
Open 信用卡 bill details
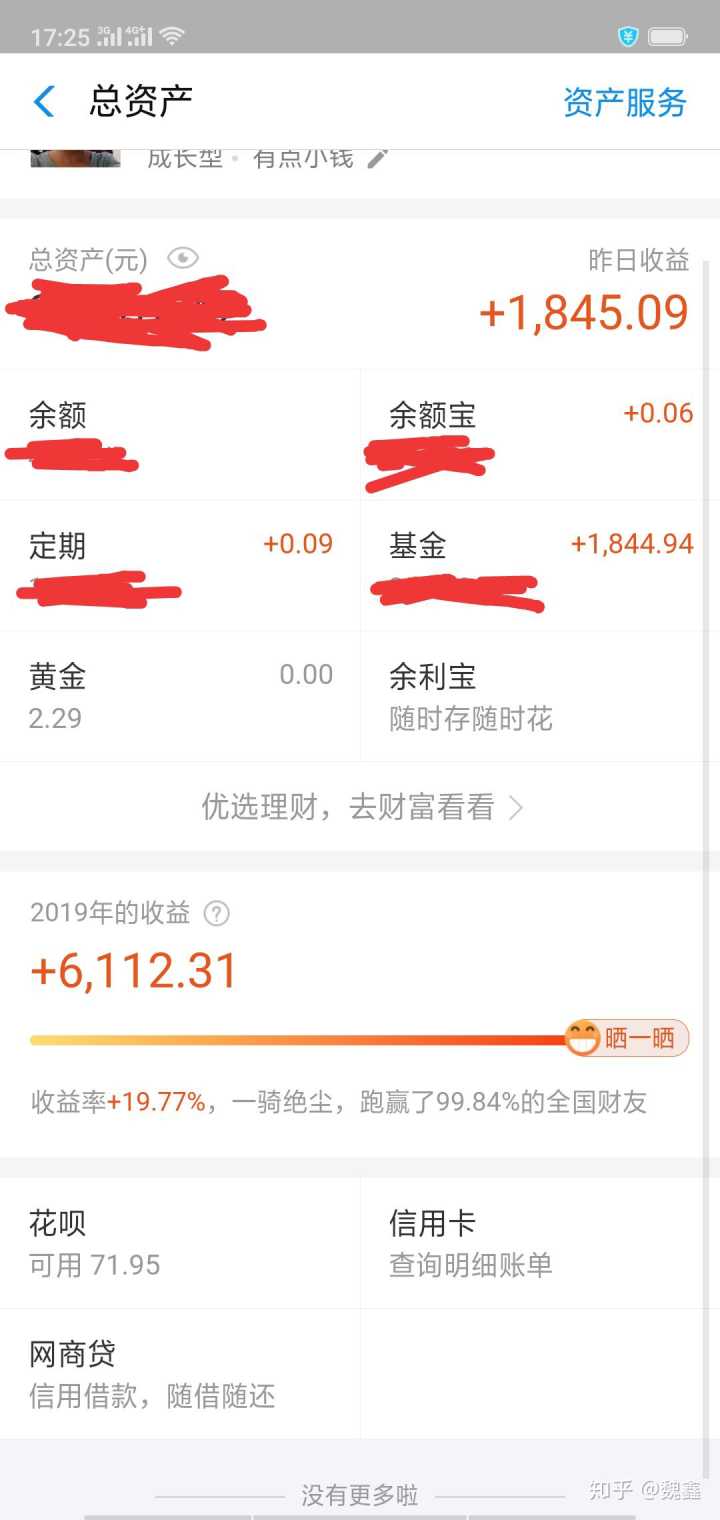coord(540,1243)
